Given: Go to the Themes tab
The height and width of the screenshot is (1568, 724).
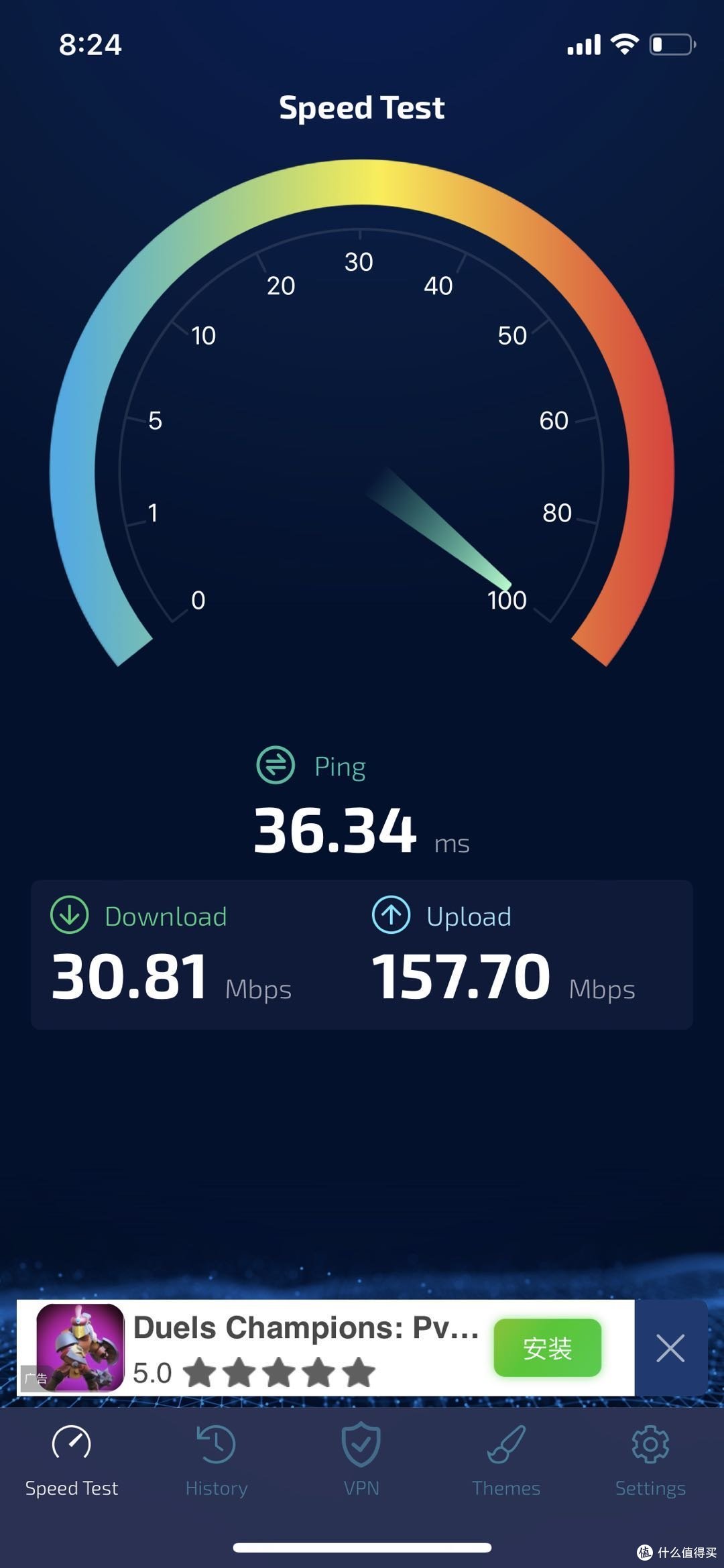Looking at the screenshot, I should [x=506, y=1460].
